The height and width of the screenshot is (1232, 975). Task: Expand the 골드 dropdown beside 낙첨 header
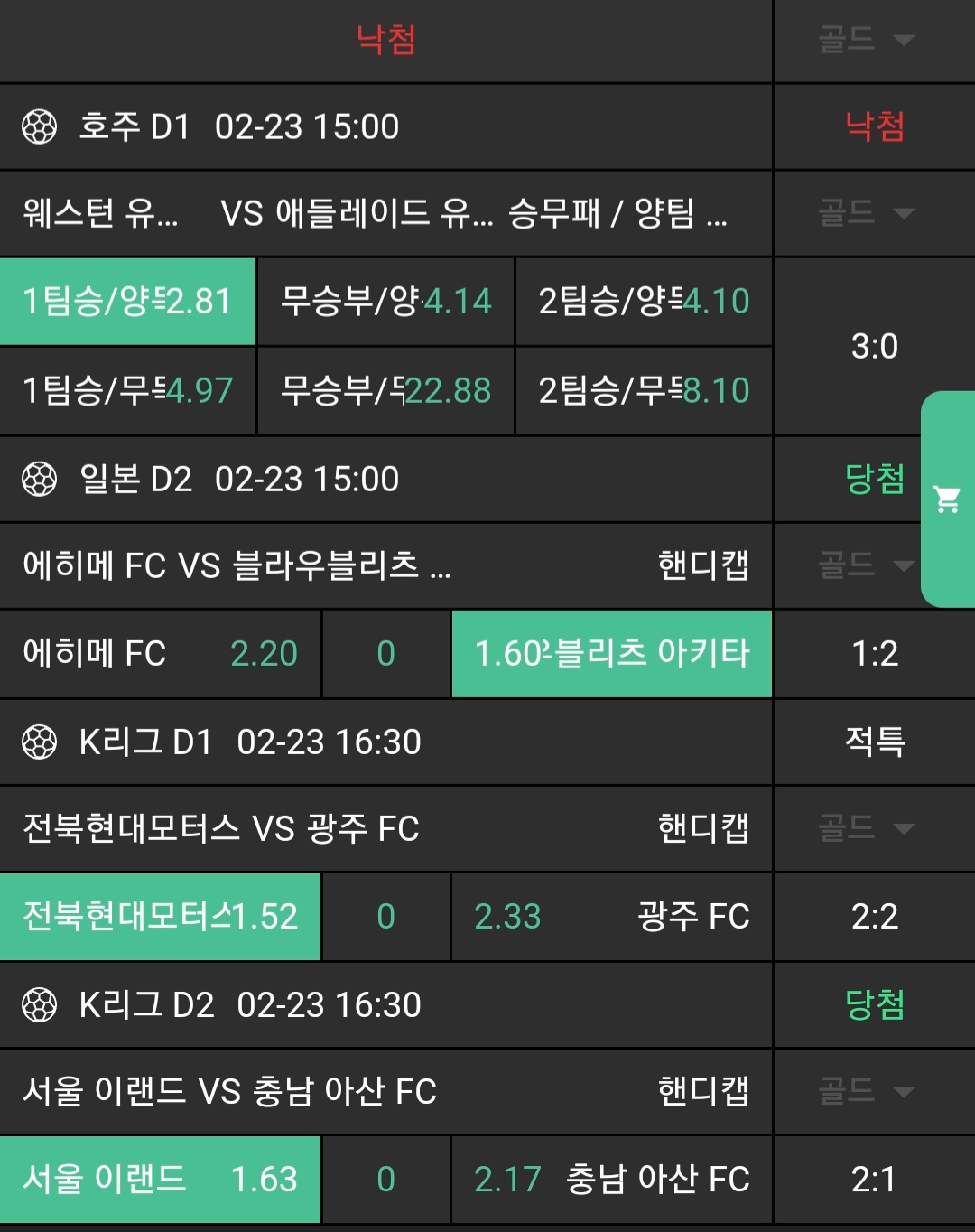pos(867,40)
